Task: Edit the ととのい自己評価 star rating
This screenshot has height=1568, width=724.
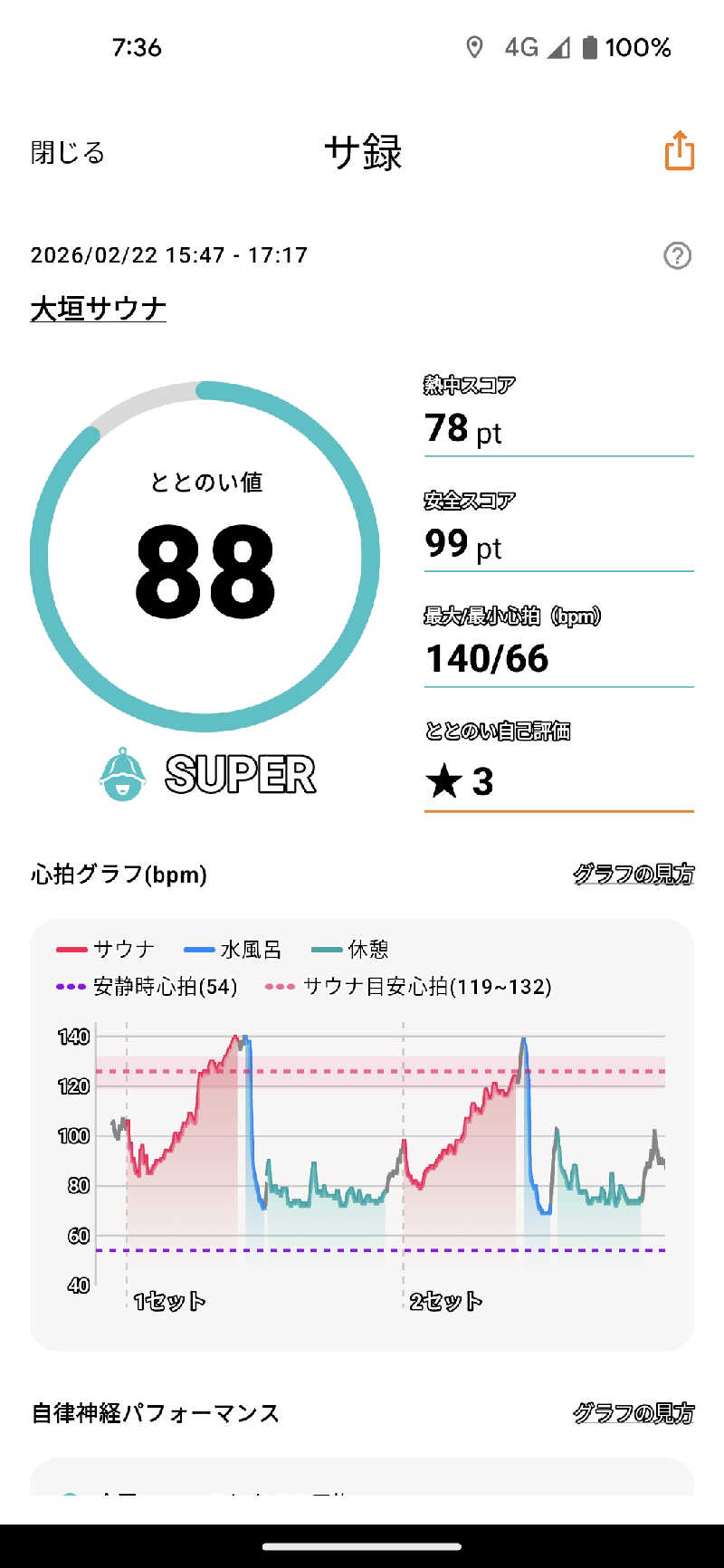Action: [x=557, y=780]
